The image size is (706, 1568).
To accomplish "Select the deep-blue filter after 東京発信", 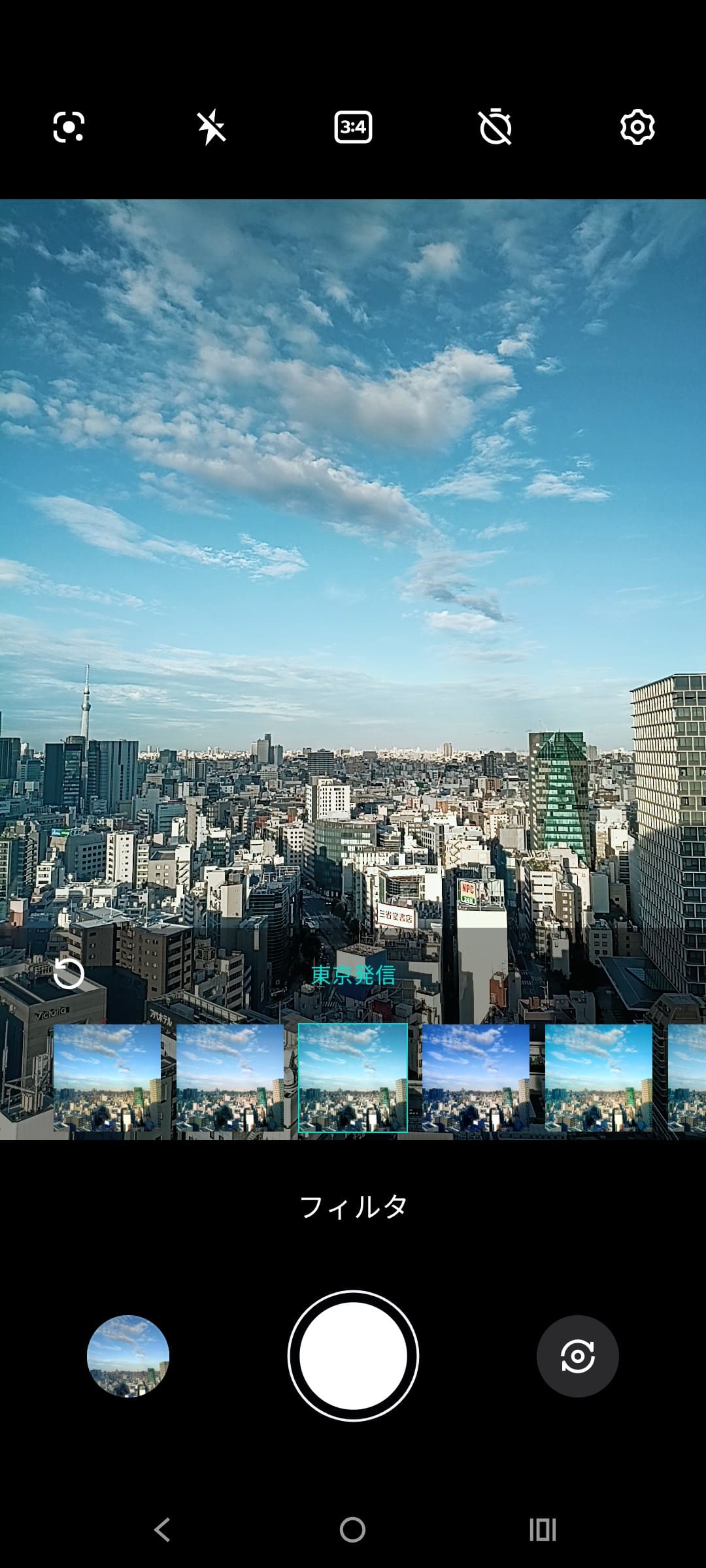I will coord(476,1077).
